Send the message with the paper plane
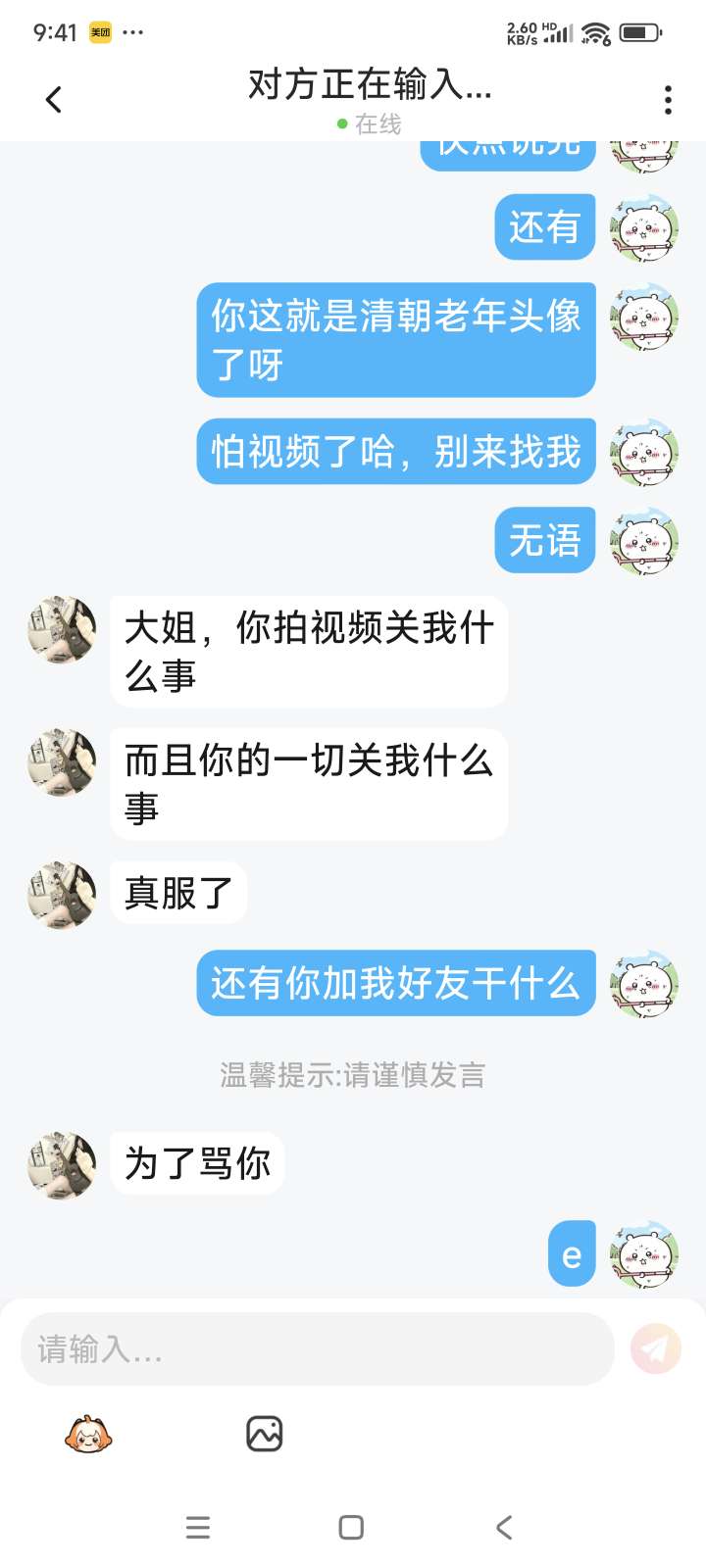The height and width of the screenshot is (1568, 706). [x=655, y=1348]
